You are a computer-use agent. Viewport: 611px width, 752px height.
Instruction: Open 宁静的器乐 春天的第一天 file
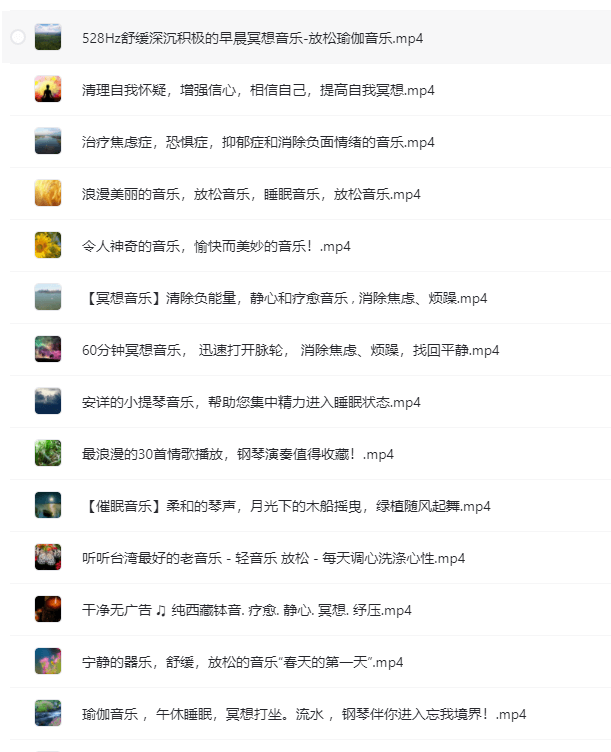(242, 662)
